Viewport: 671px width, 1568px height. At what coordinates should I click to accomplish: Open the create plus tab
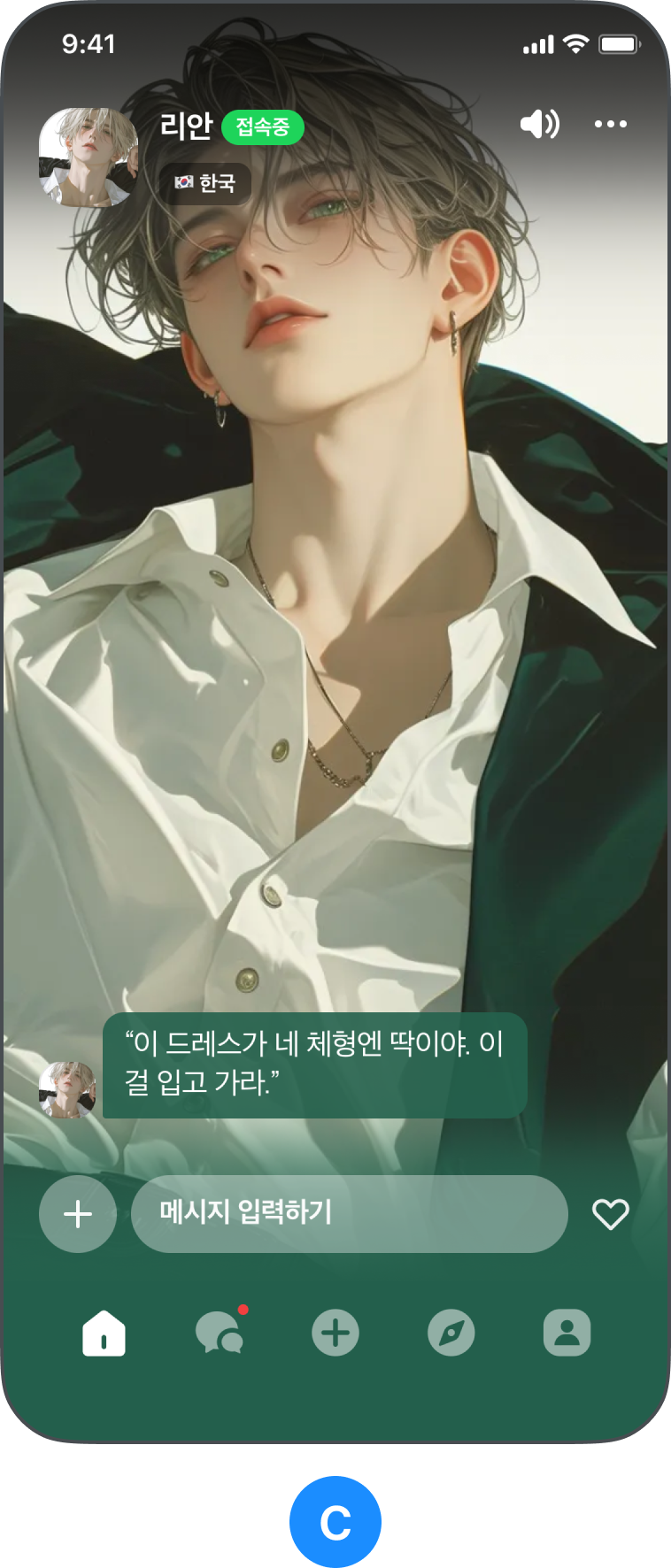335,1333
